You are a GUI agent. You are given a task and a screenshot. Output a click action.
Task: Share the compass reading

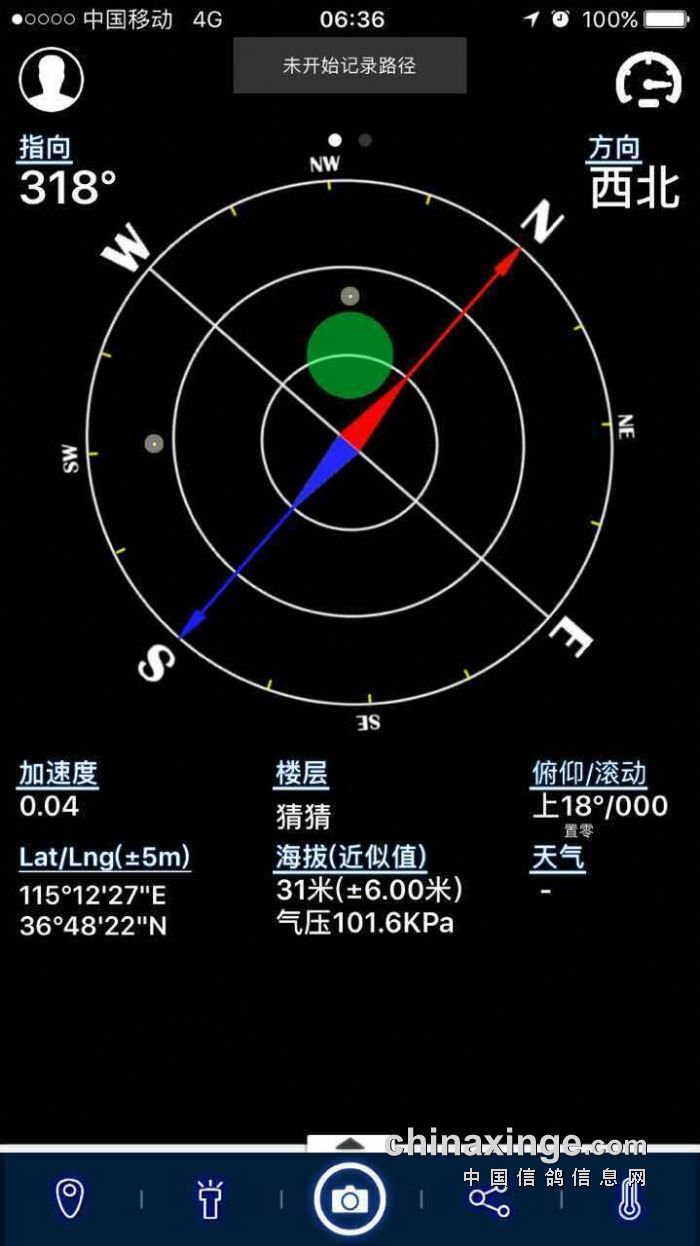pyautogui.click(x=489, y=1198)
